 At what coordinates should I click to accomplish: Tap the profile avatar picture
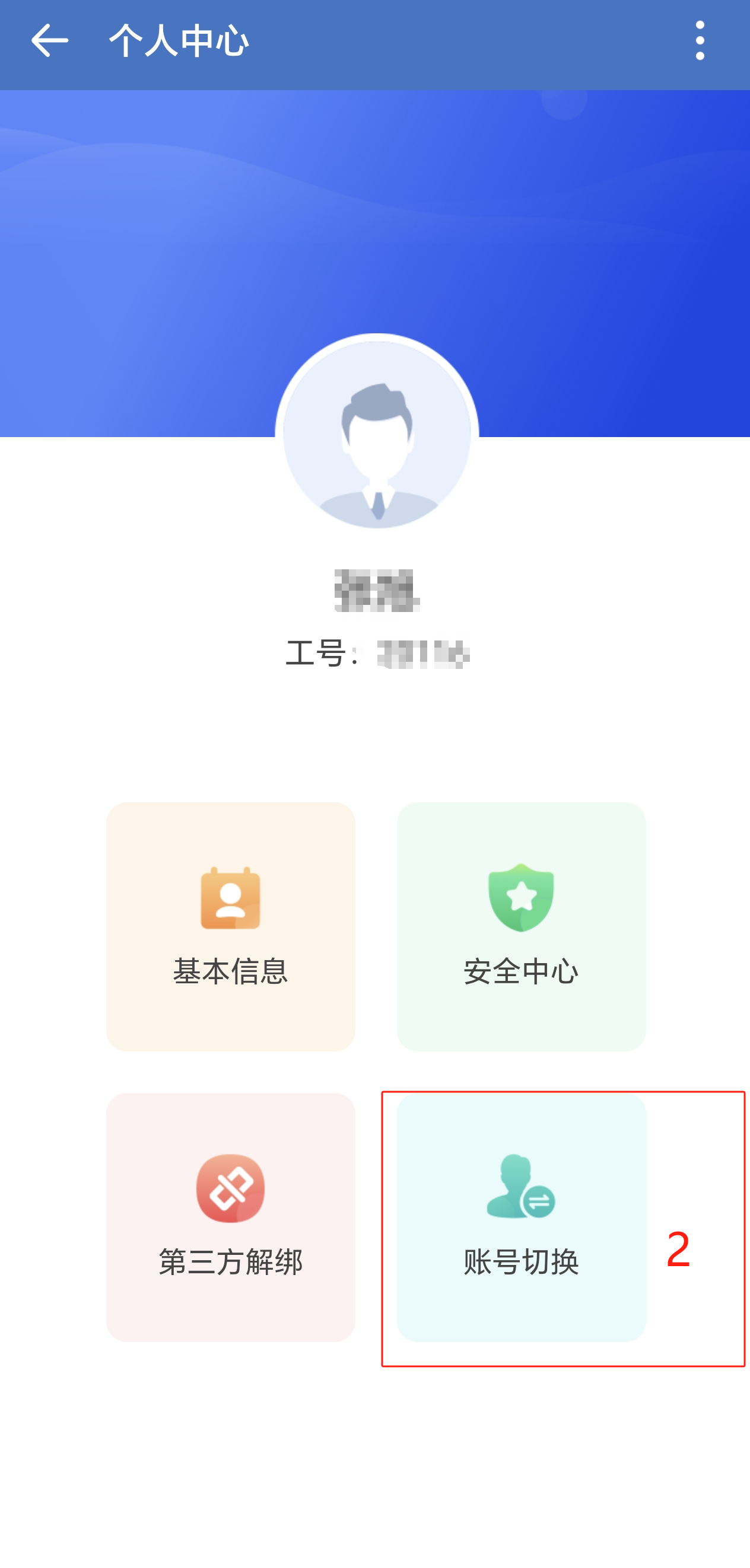[377, 435]
